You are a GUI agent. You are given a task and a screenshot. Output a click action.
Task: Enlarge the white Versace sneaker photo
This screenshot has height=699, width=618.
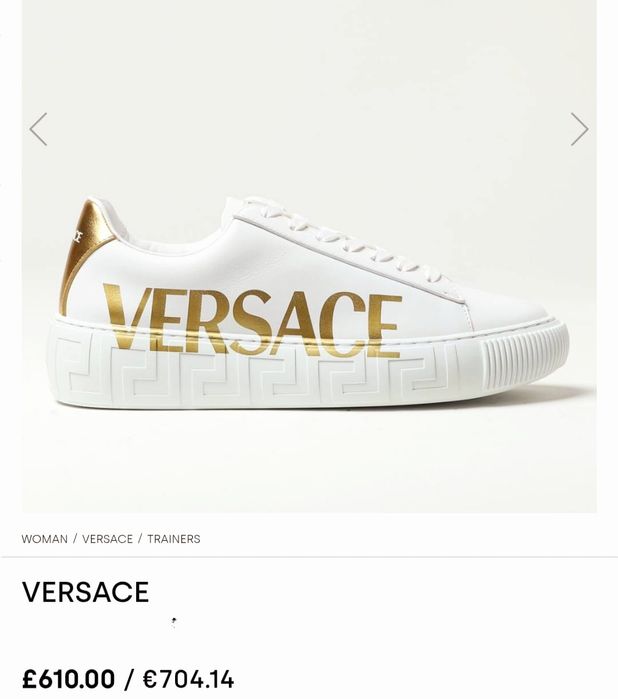[x=310, y=300]
